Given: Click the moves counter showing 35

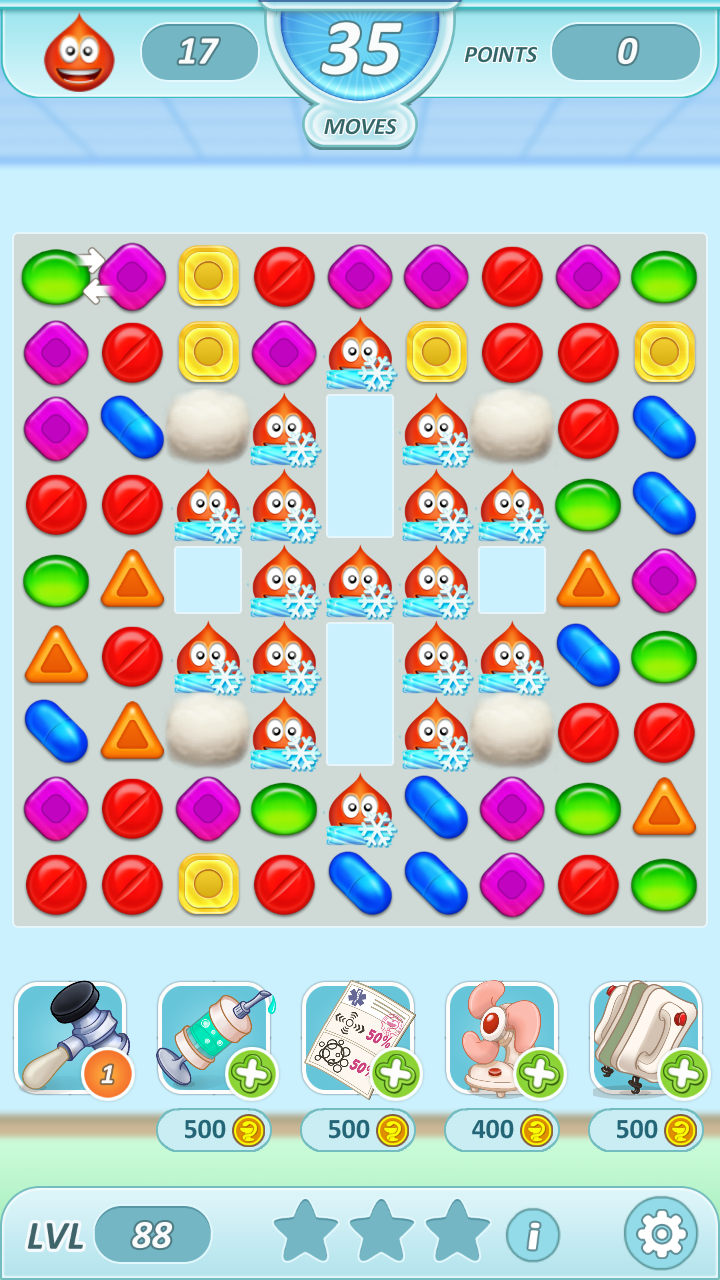Looking at the screenshot, I should [x=359, y=47].
